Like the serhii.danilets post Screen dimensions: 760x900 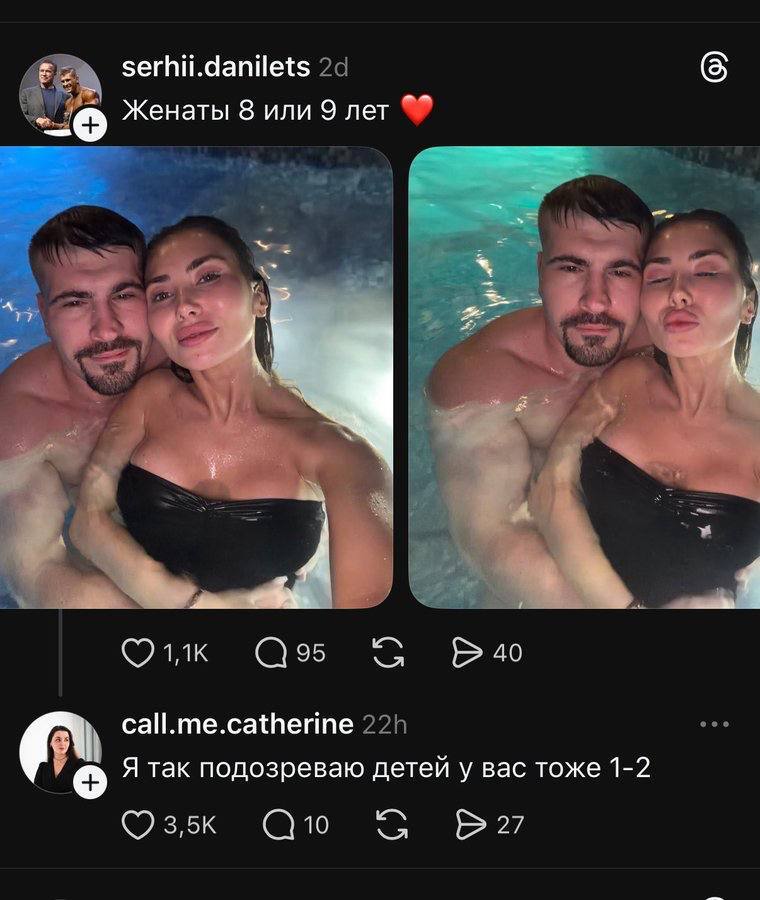[x=137, y=653]
